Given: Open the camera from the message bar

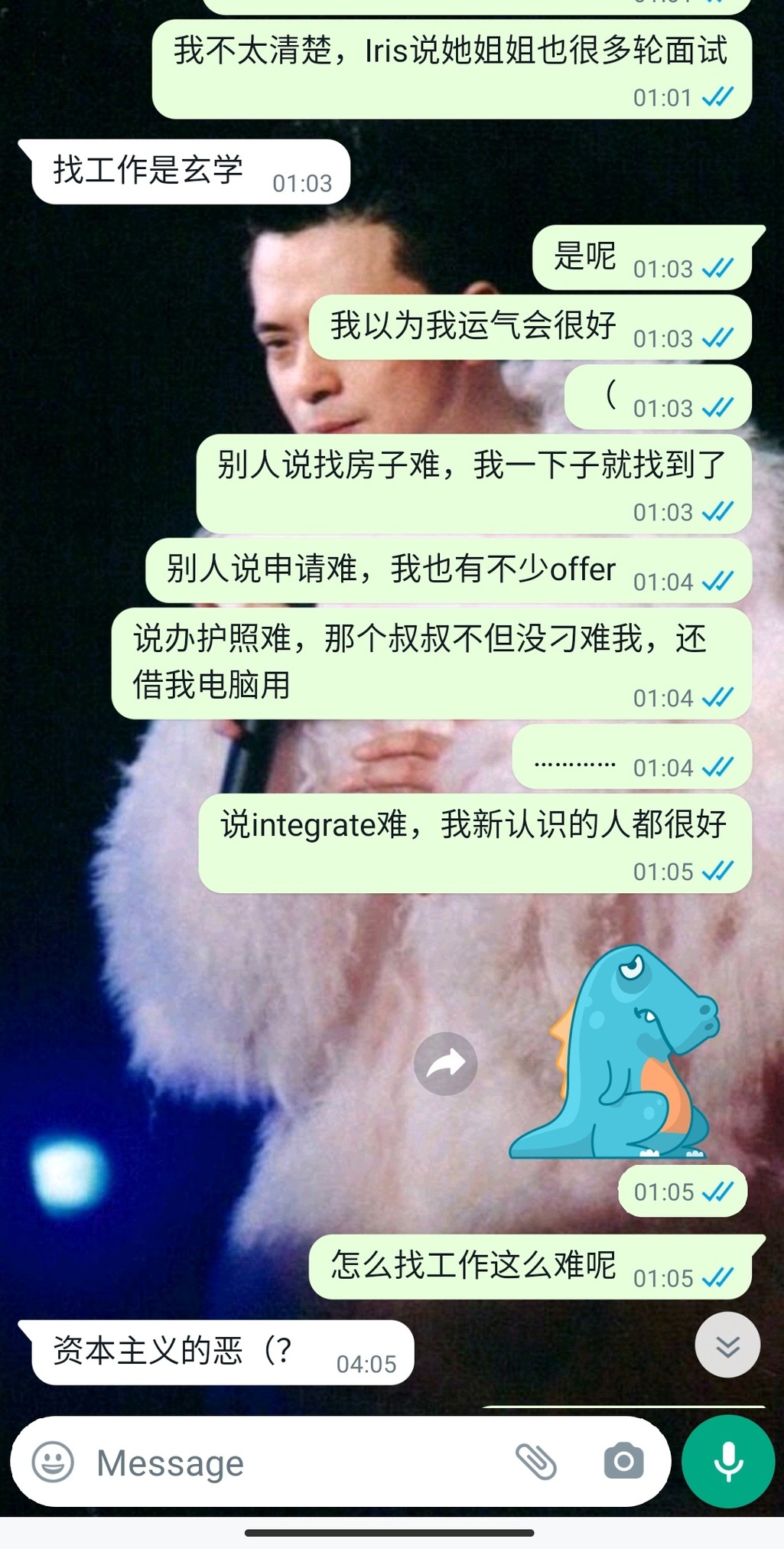Looking at the screenshot, I should [x=623, y=1462].
